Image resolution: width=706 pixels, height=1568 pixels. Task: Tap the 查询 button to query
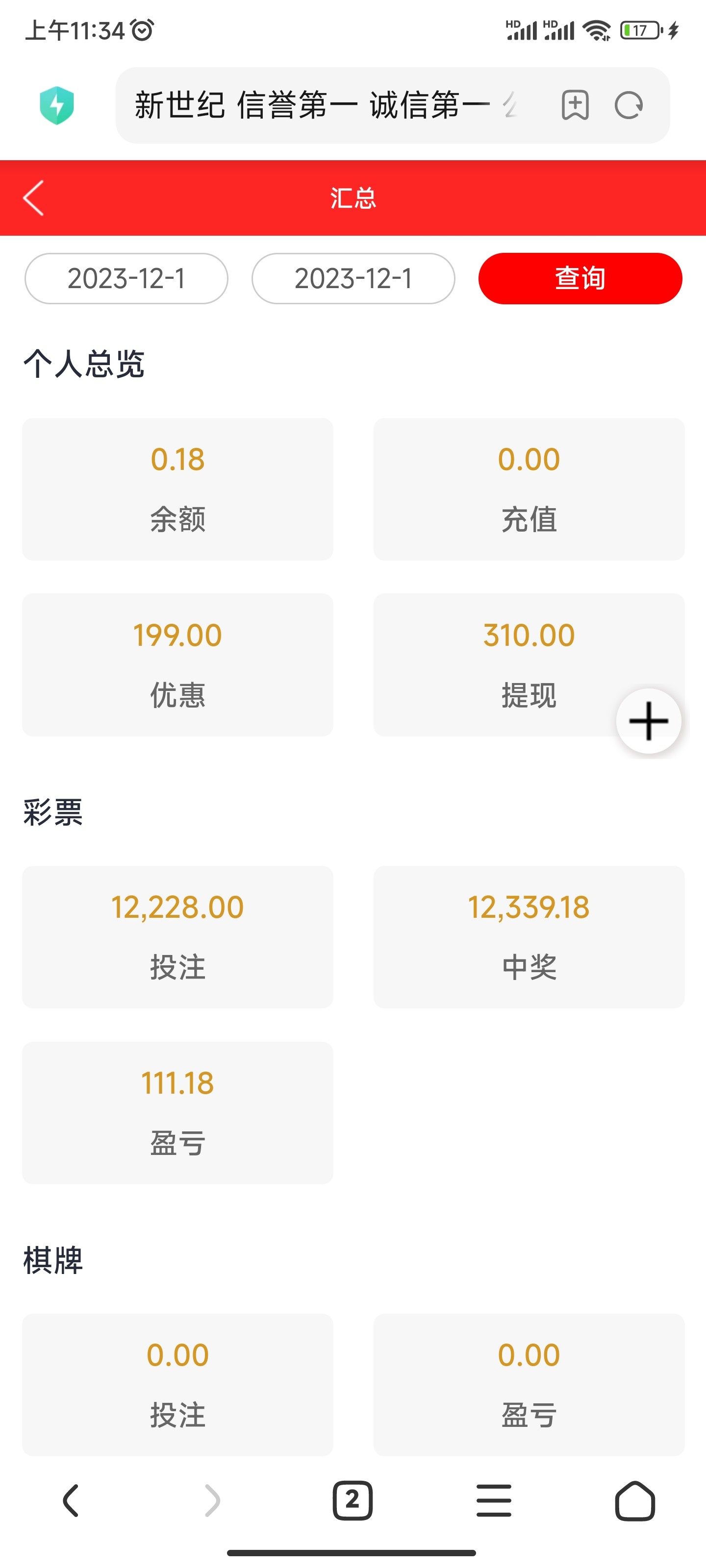(x=580, y=279)
